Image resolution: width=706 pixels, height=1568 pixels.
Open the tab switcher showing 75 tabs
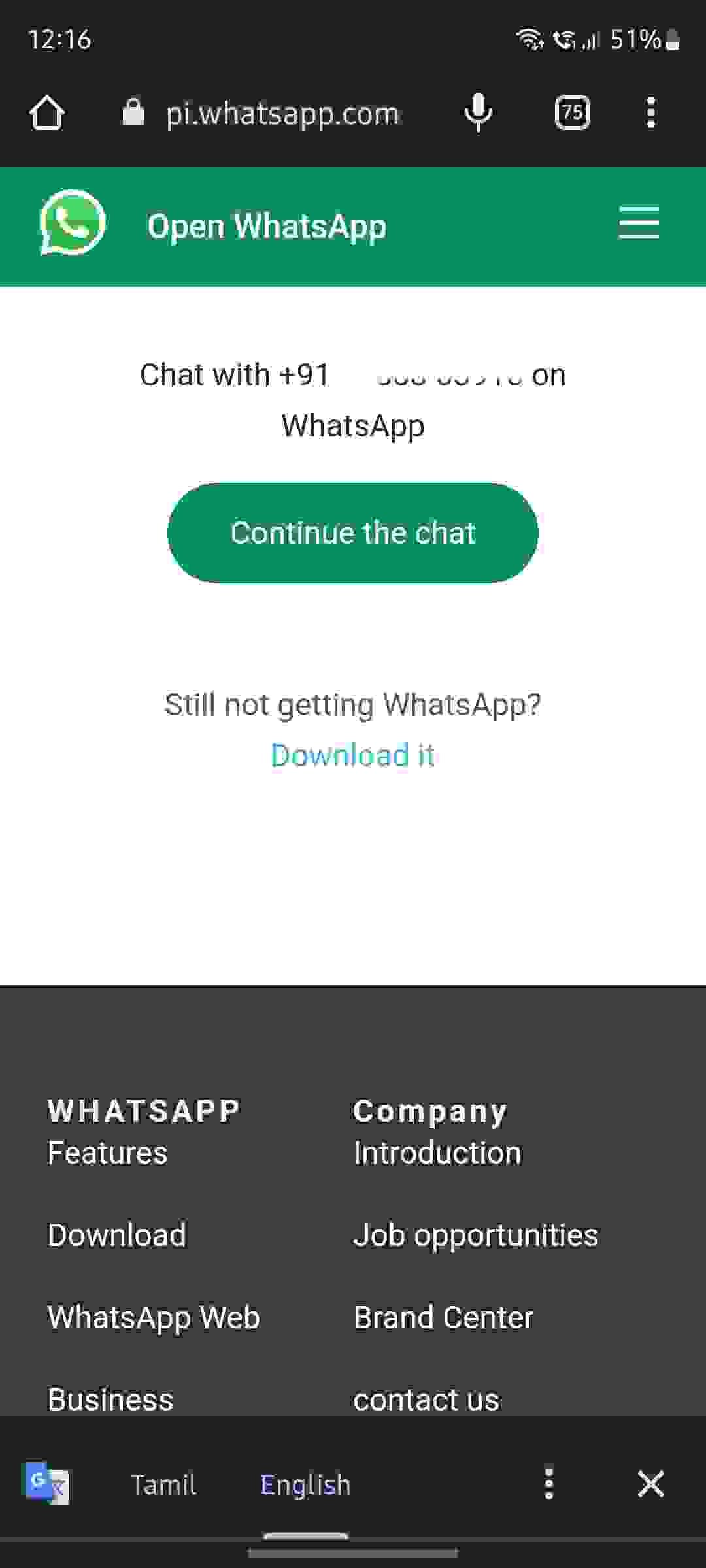pos(572,112)
